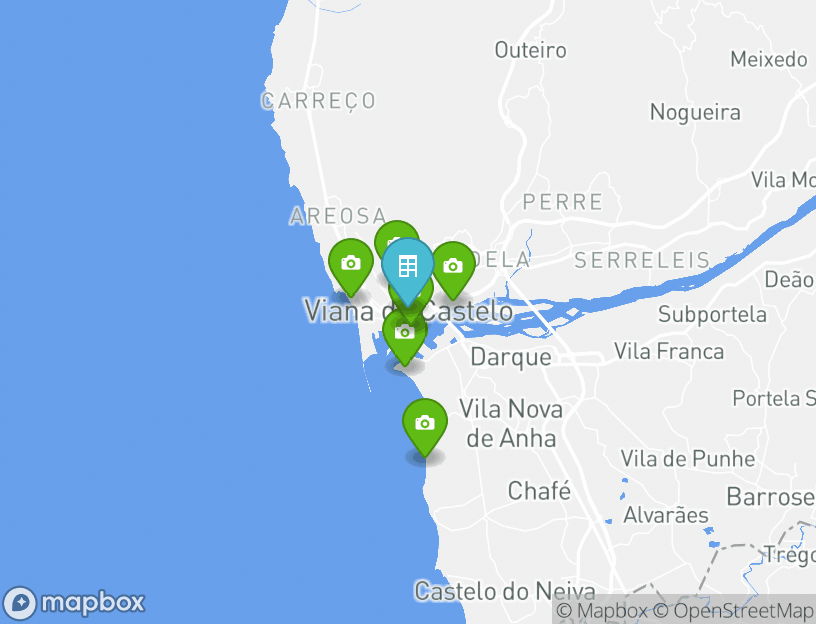Open the camera pin beside Vila Nova de Anha
The image size is (816, 624).
425,423
